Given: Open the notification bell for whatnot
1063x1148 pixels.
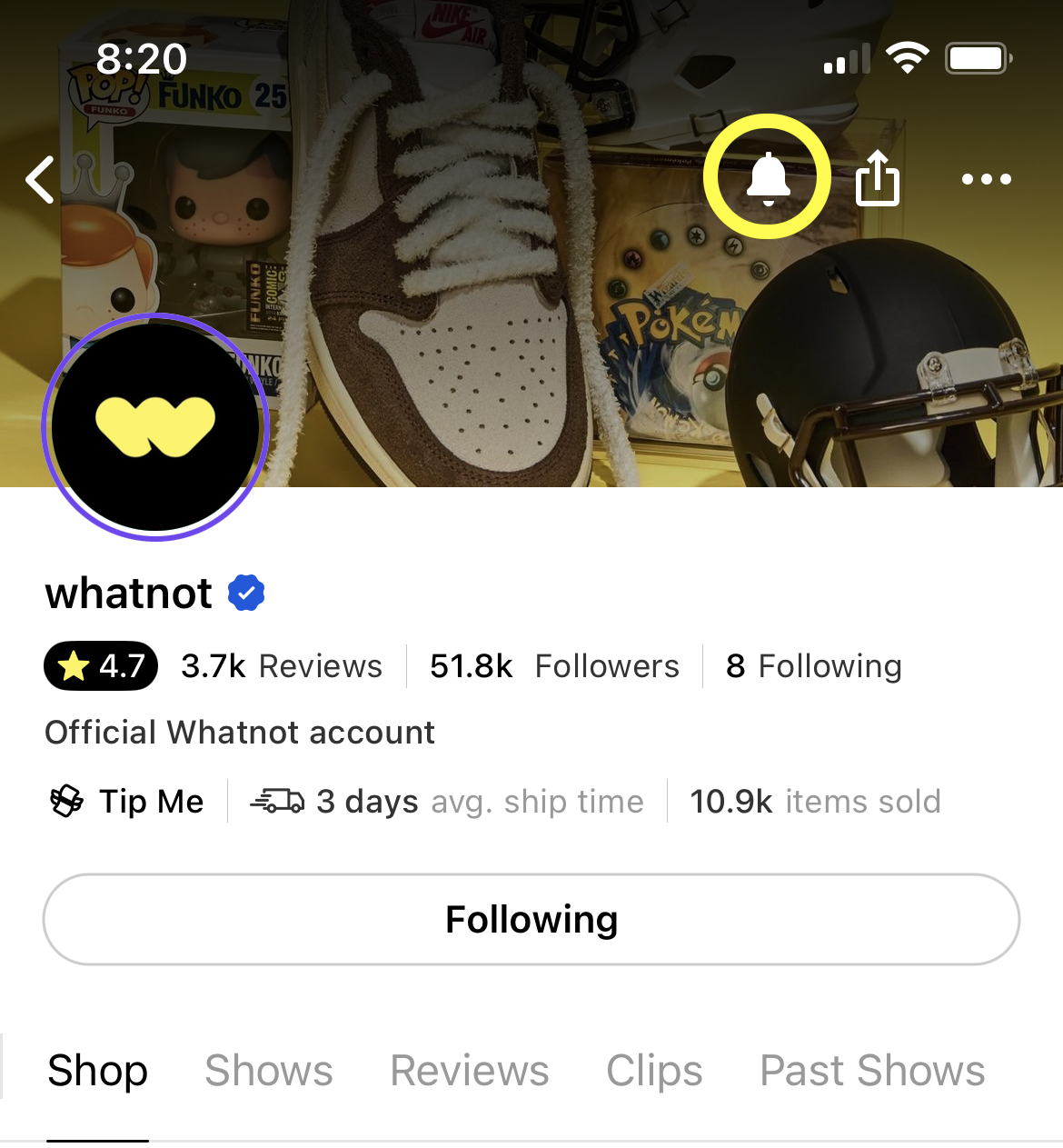Looking at the screenshot, I should (x=768, y=177).
